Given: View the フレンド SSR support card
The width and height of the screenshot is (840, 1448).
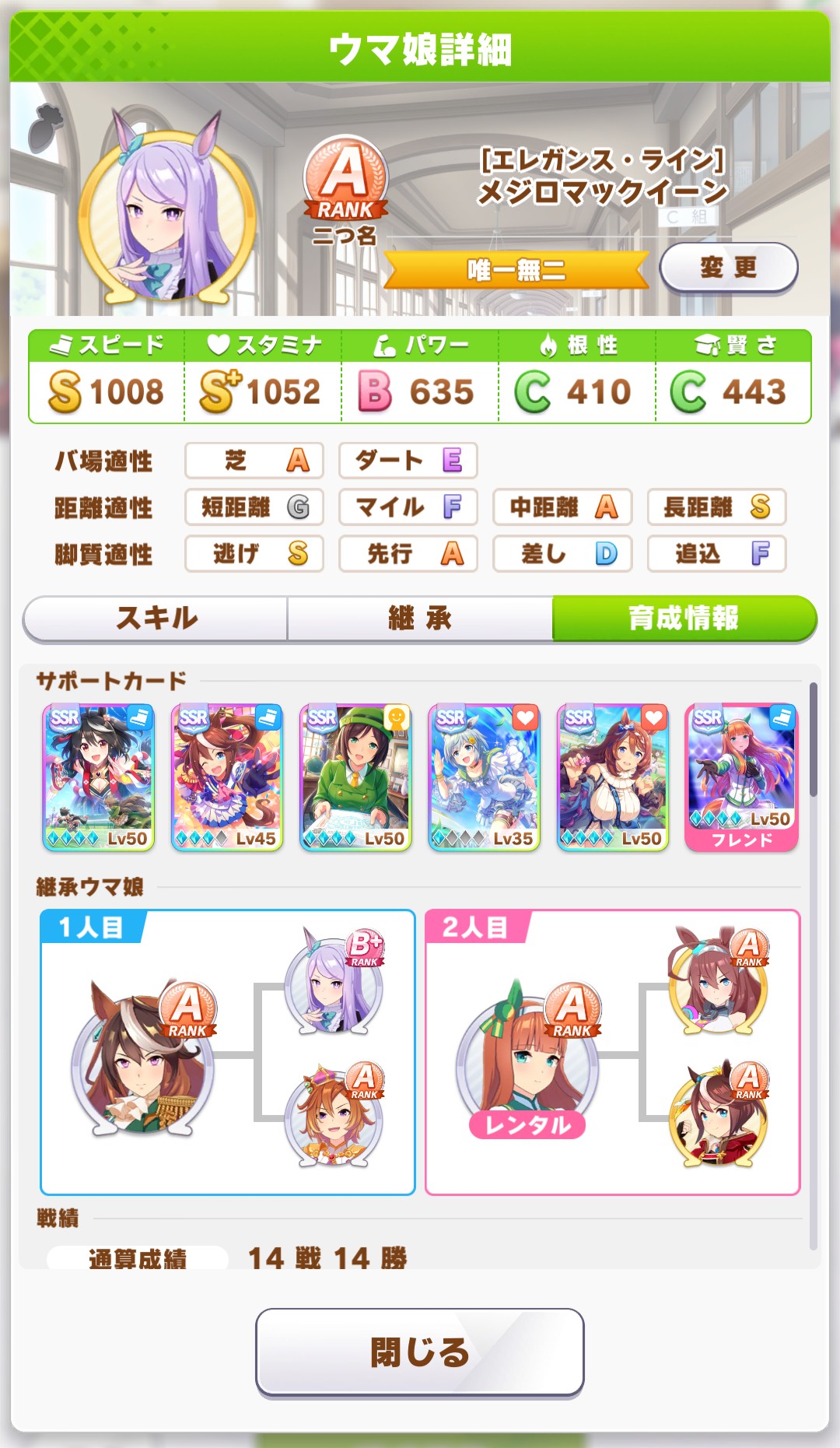Looking at the screenshot, I should tap(741, 777).
